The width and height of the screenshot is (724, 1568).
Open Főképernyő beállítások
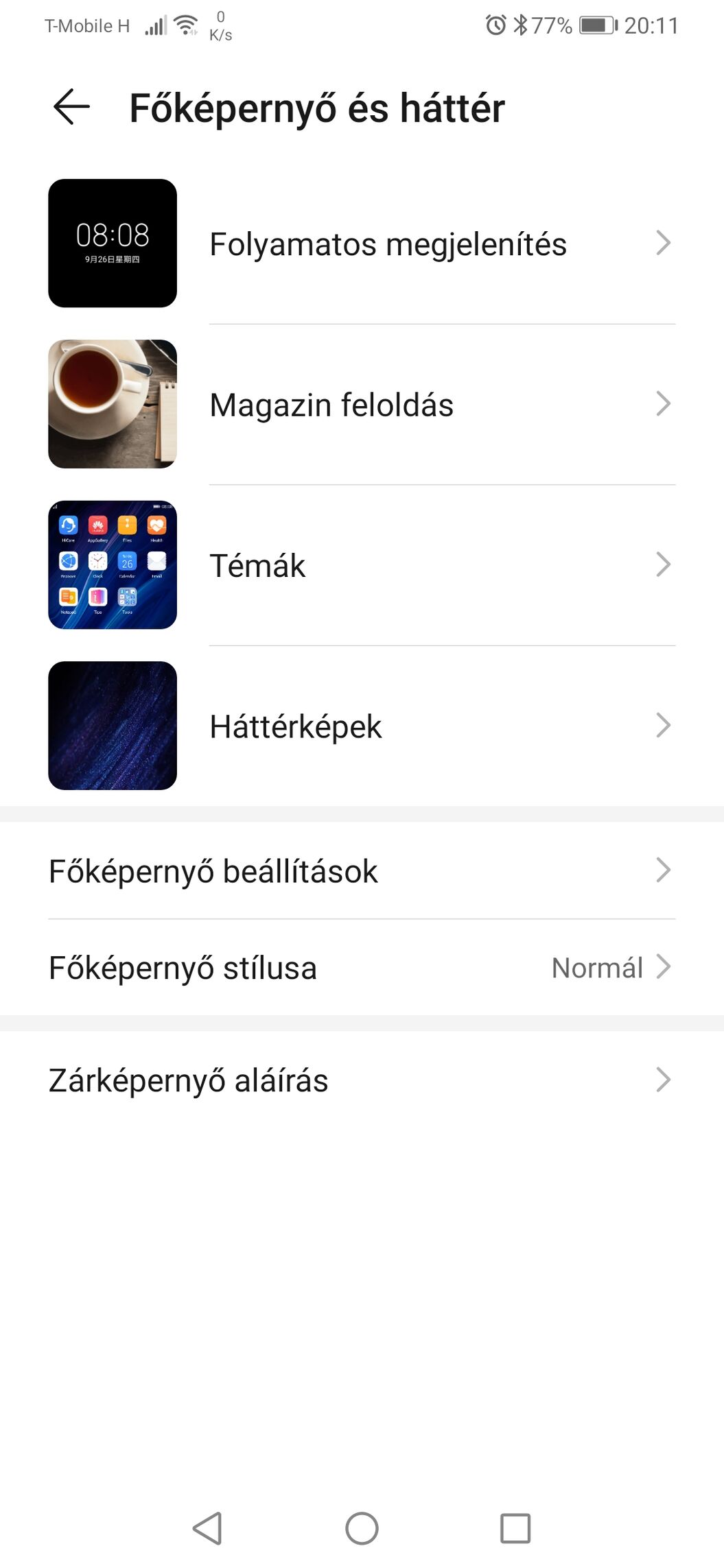click(x=362, y=870)
